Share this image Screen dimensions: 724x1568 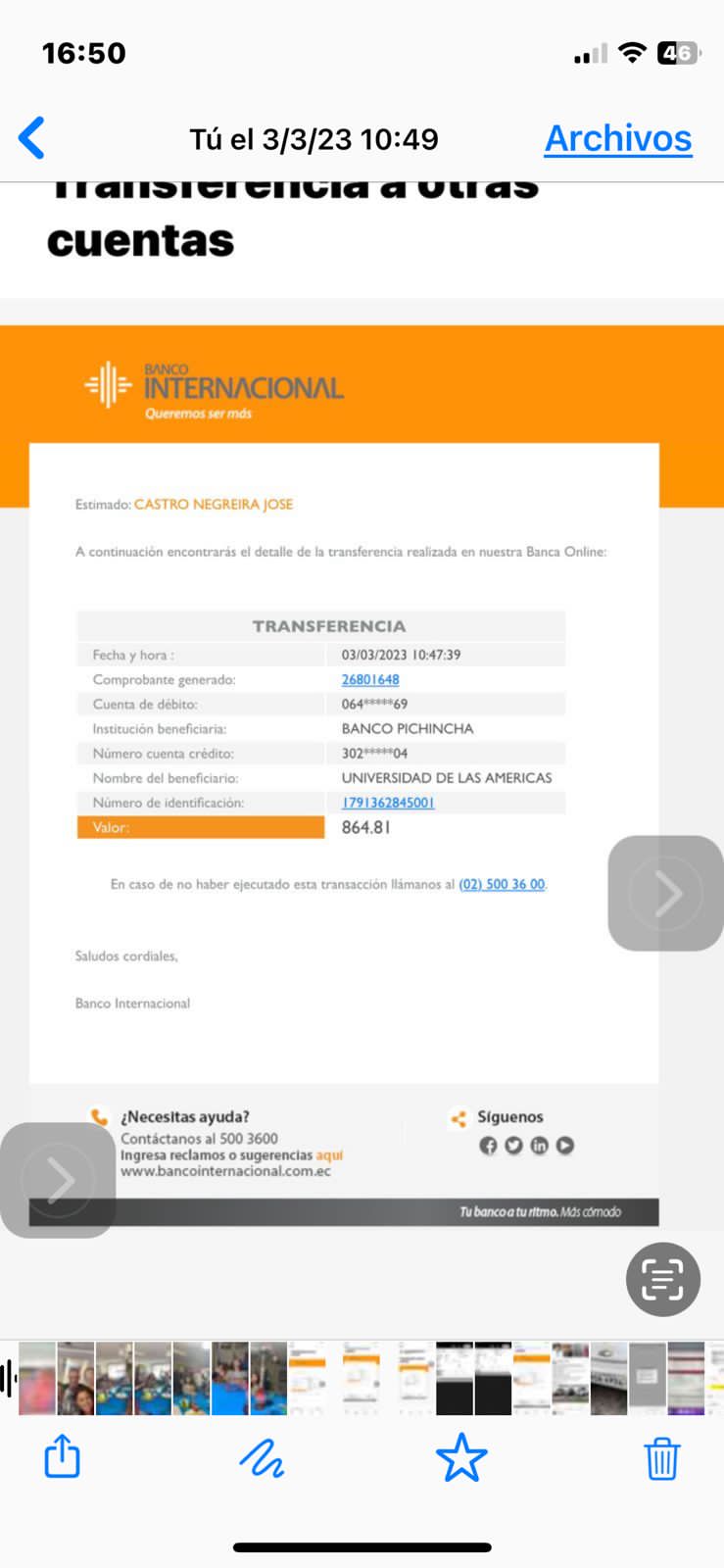click(62, 1456)
